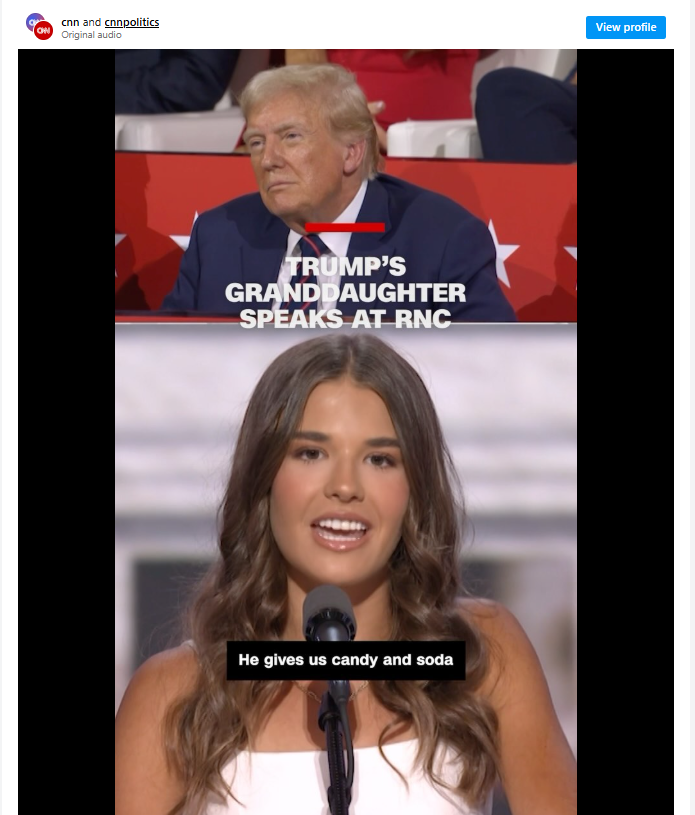Tap the View profile button
The height and width of the screenshot is (815, 695).
[625, 27]
